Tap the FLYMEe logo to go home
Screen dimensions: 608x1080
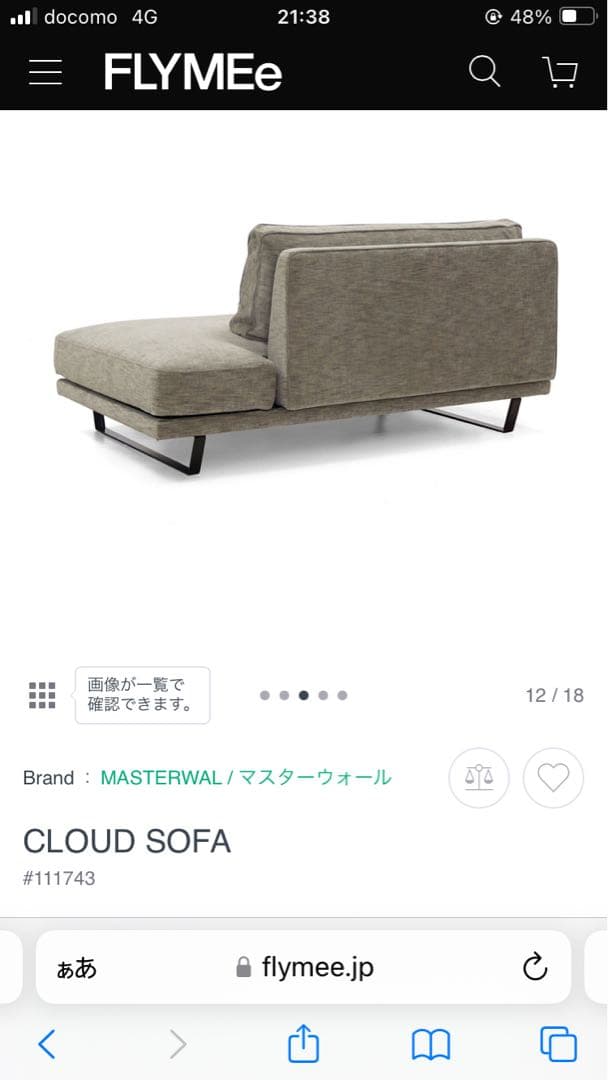pyautogui.click(x=193, y=72)
